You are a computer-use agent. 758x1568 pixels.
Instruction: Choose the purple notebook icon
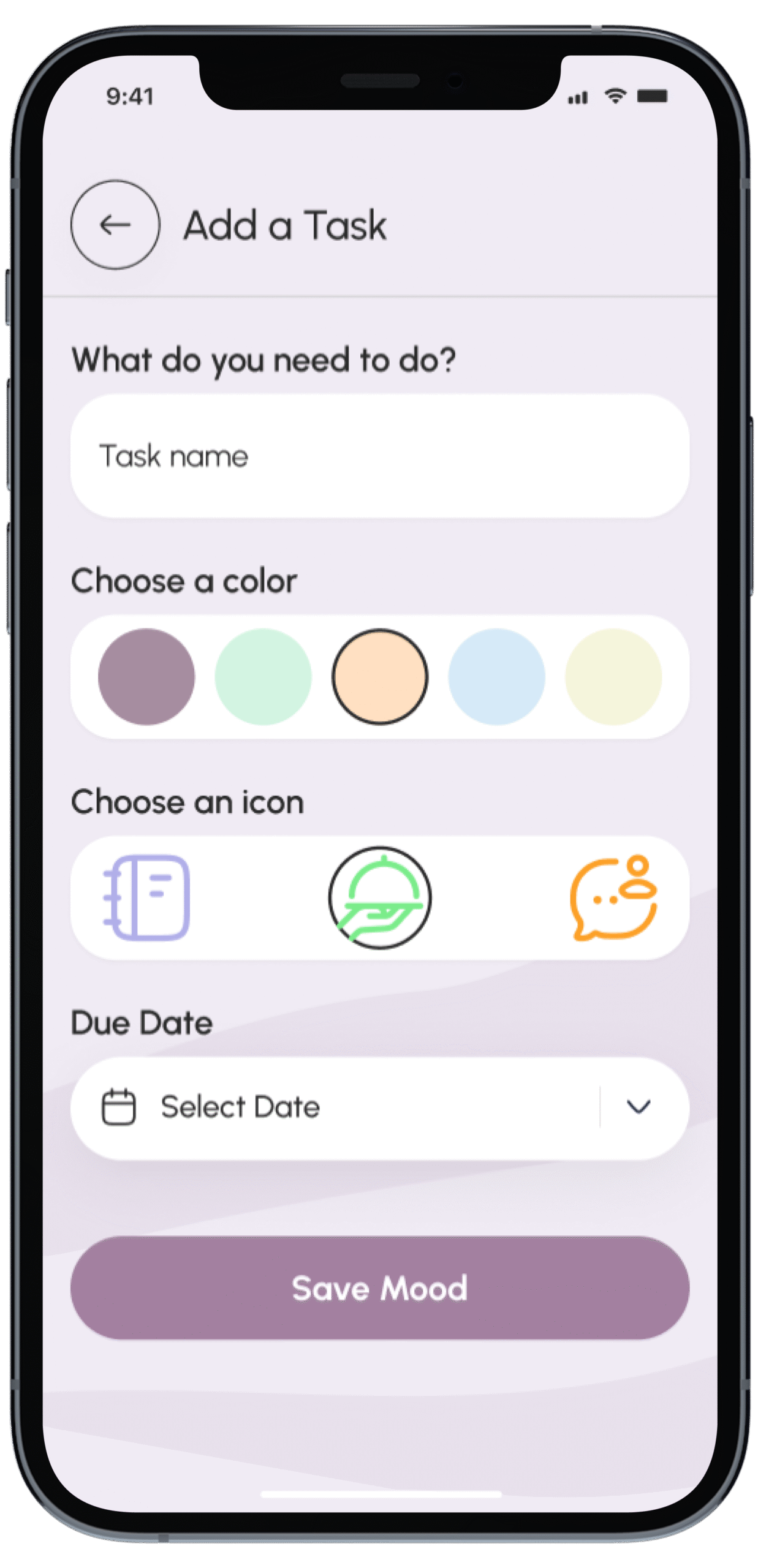pyautogui.click(x=147, y=898)
